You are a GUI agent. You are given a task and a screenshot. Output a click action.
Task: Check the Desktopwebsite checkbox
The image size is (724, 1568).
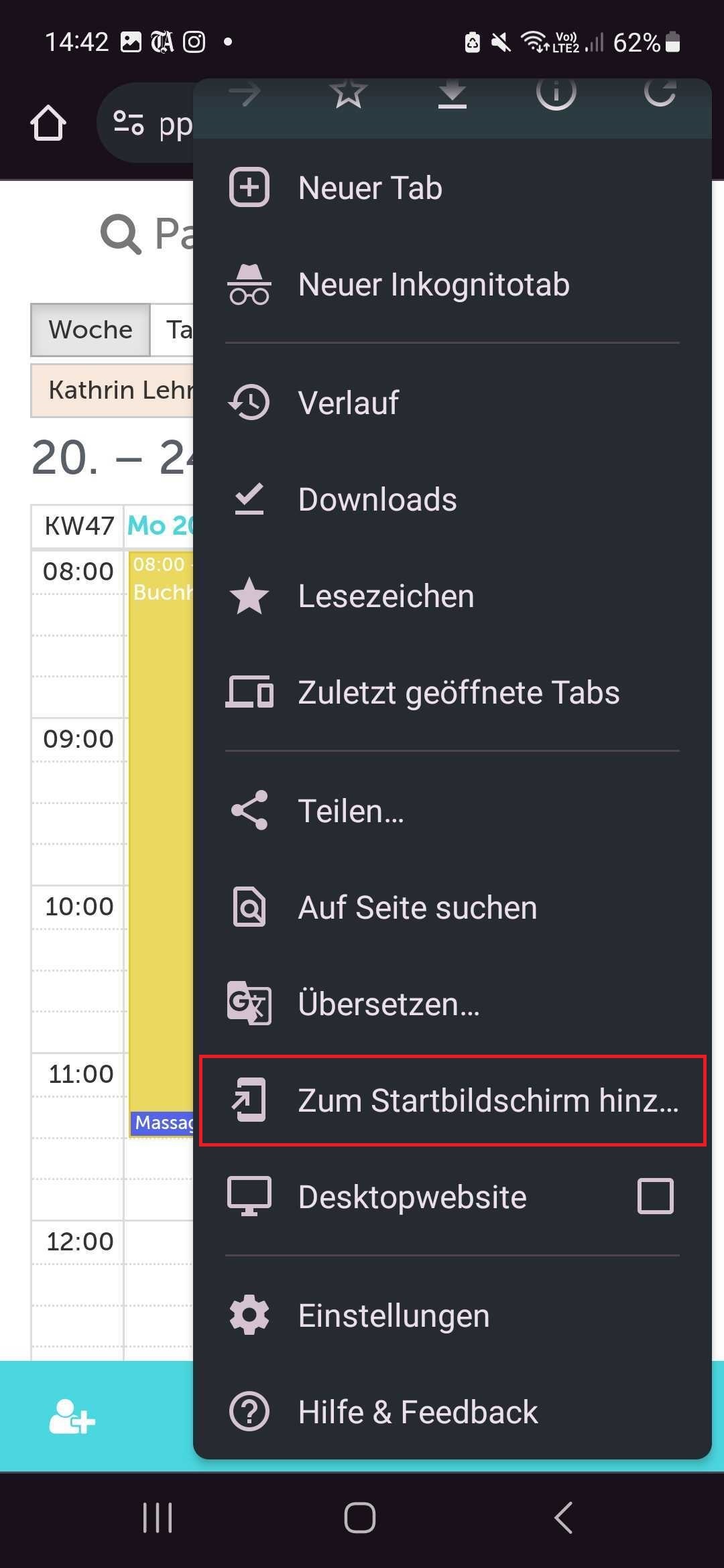click(x=655, y=1196)
